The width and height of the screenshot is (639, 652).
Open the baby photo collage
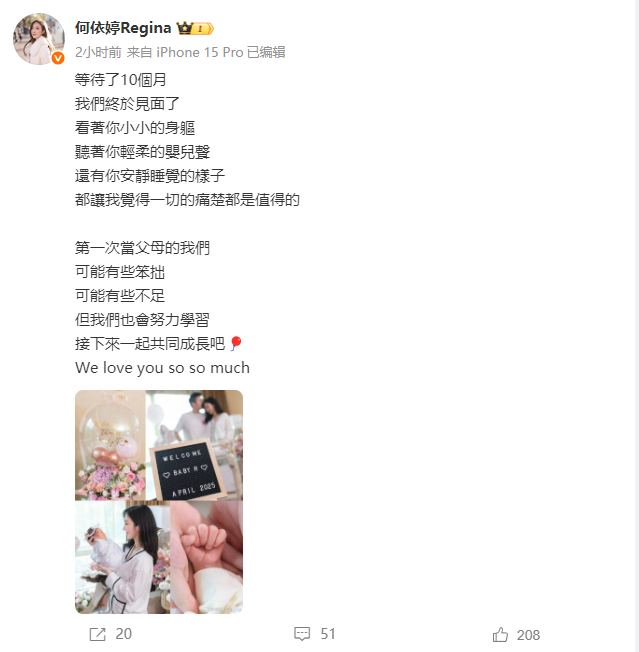[x=159, y=501]
